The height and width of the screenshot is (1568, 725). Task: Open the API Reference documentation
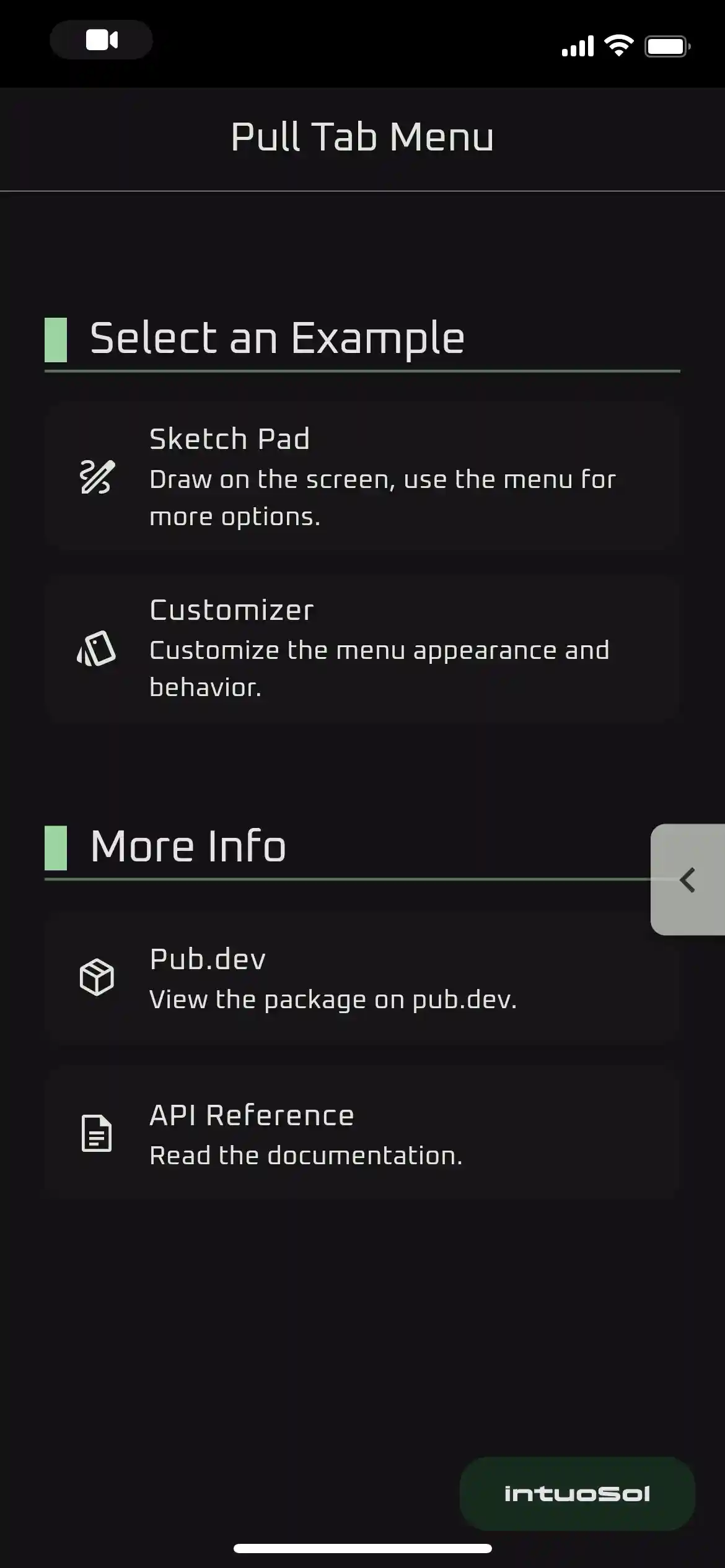coord(362,1134)
